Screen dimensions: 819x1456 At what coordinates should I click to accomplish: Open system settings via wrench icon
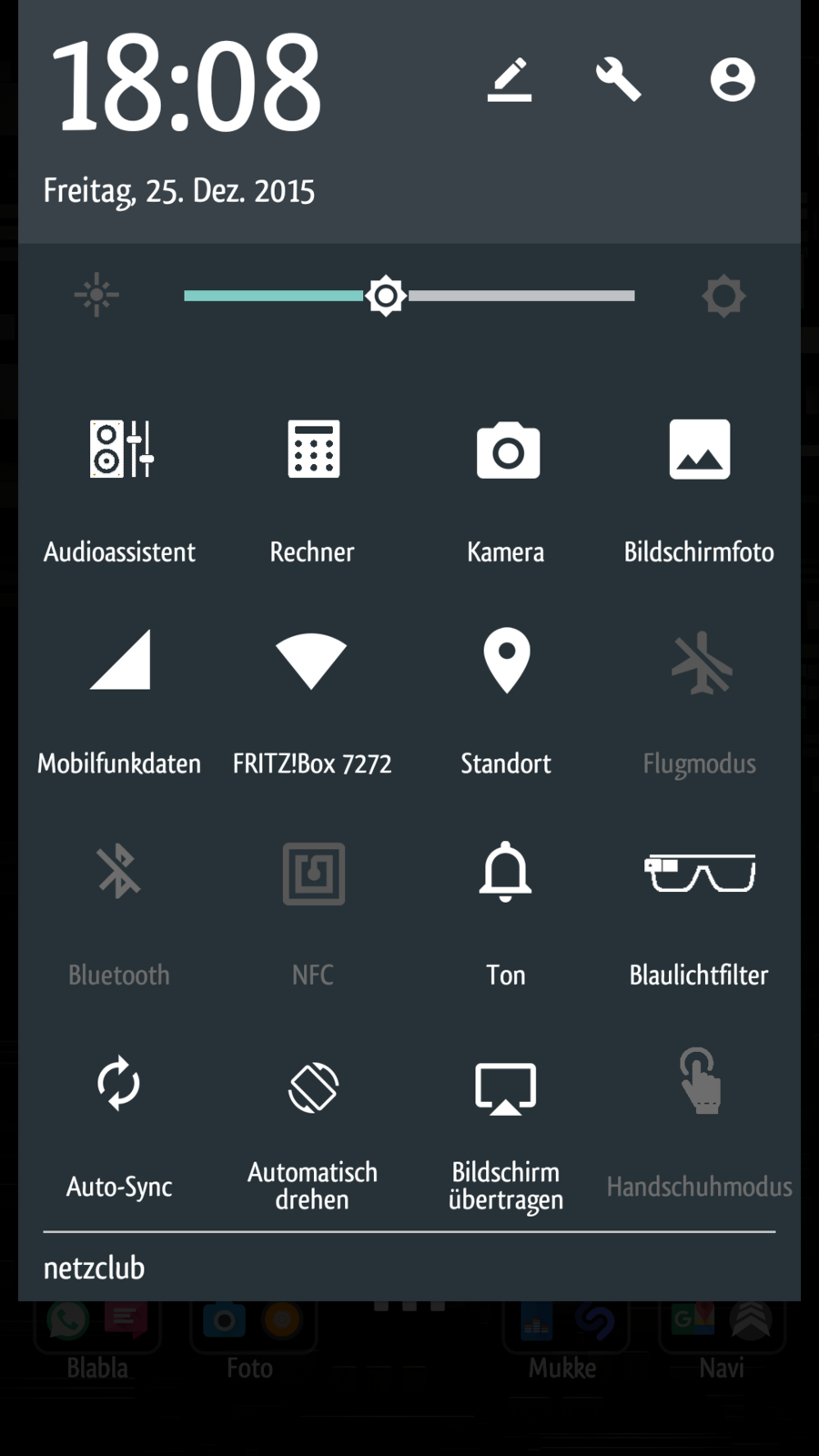[619, 80]
